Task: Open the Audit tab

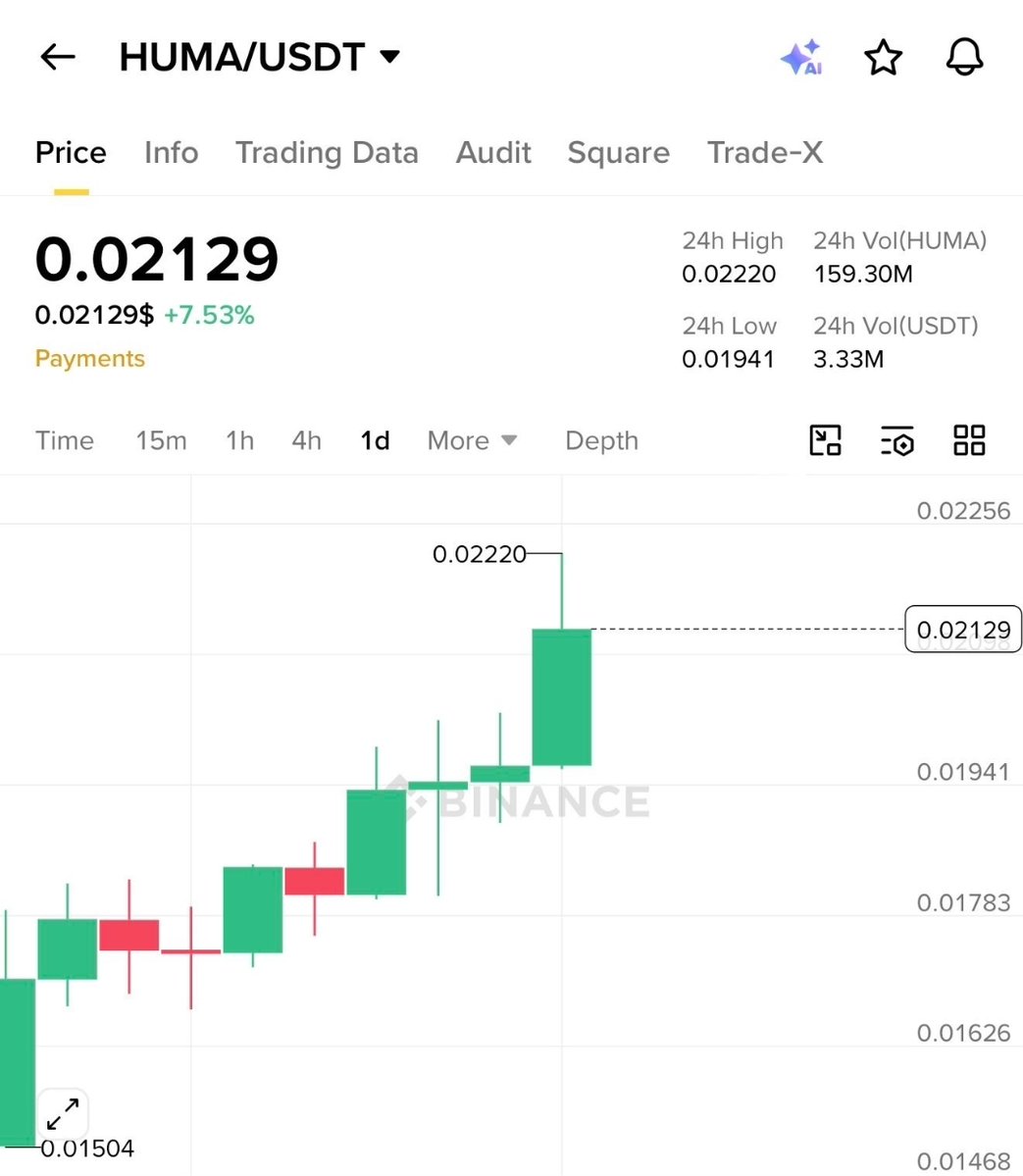Action: coord(493,153)
